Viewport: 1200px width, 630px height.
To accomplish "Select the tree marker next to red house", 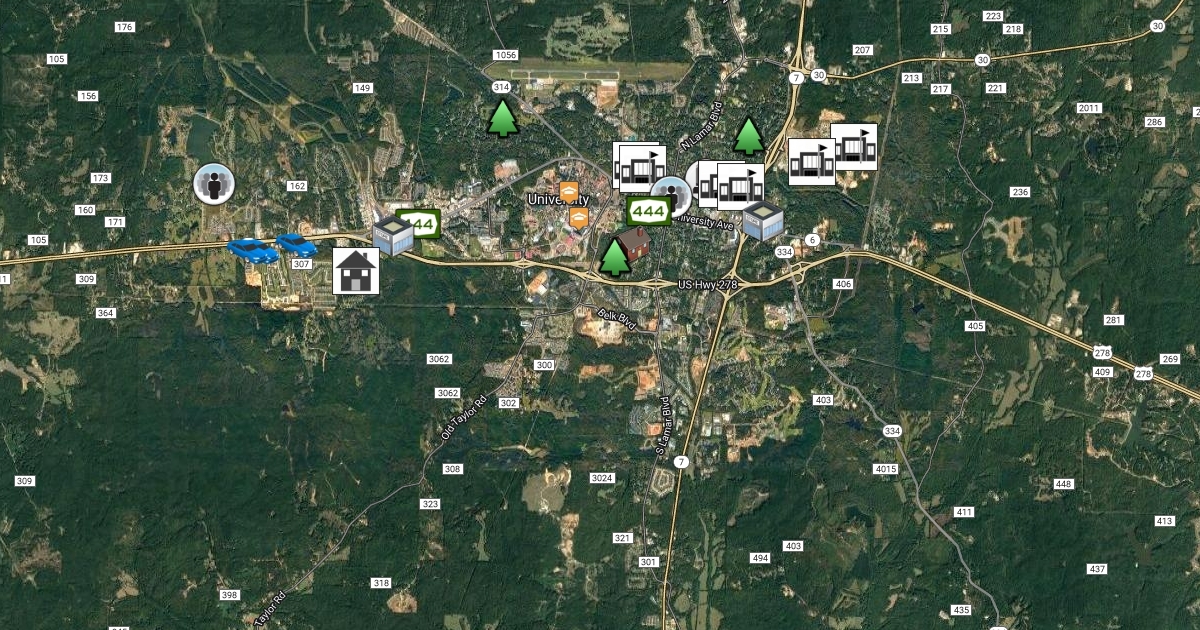I will click(x=614, y=257).
